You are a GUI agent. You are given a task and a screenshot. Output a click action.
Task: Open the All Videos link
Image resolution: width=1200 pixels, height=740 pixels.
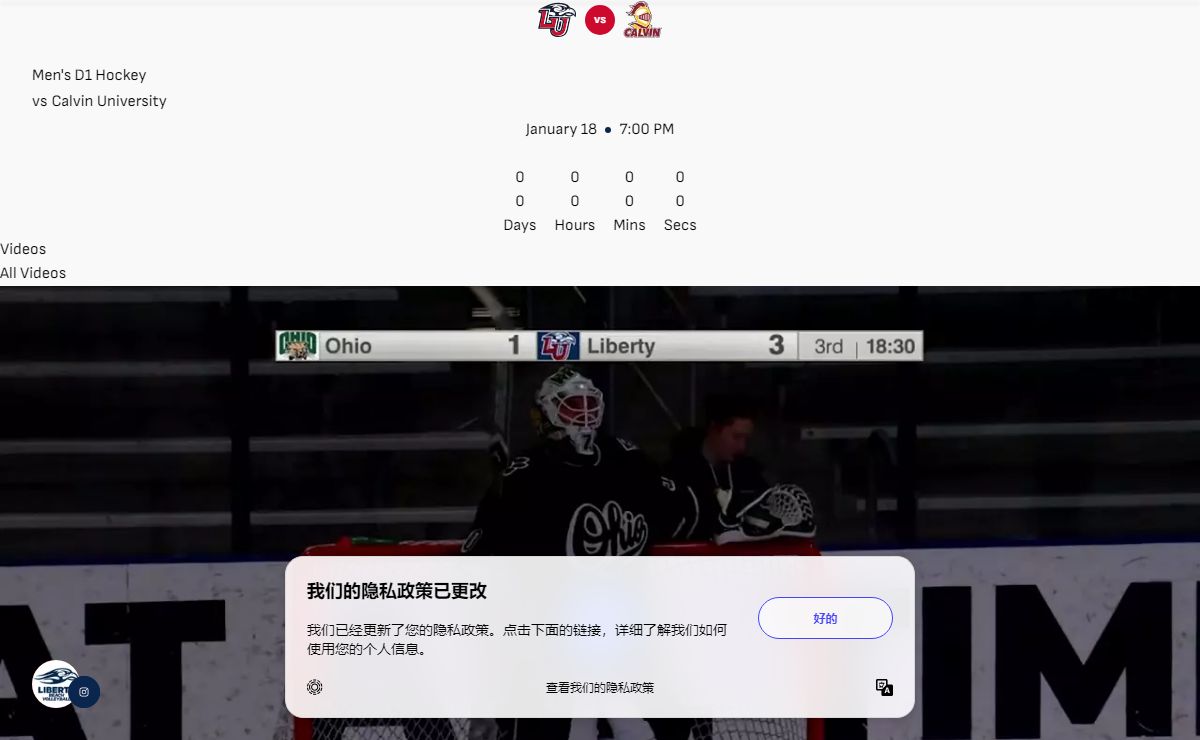point(33,273)
